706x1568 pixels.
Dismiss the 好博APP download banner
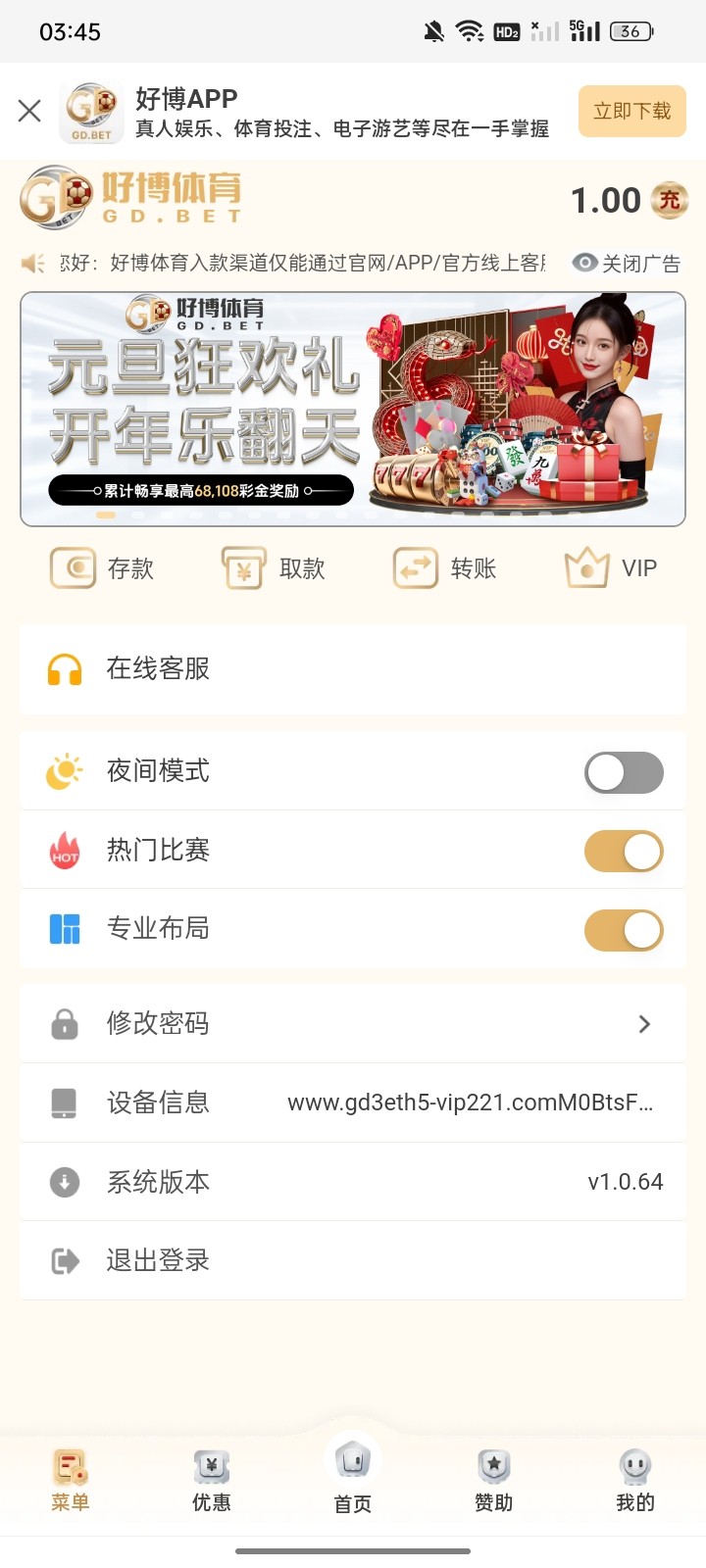[29, 111]
